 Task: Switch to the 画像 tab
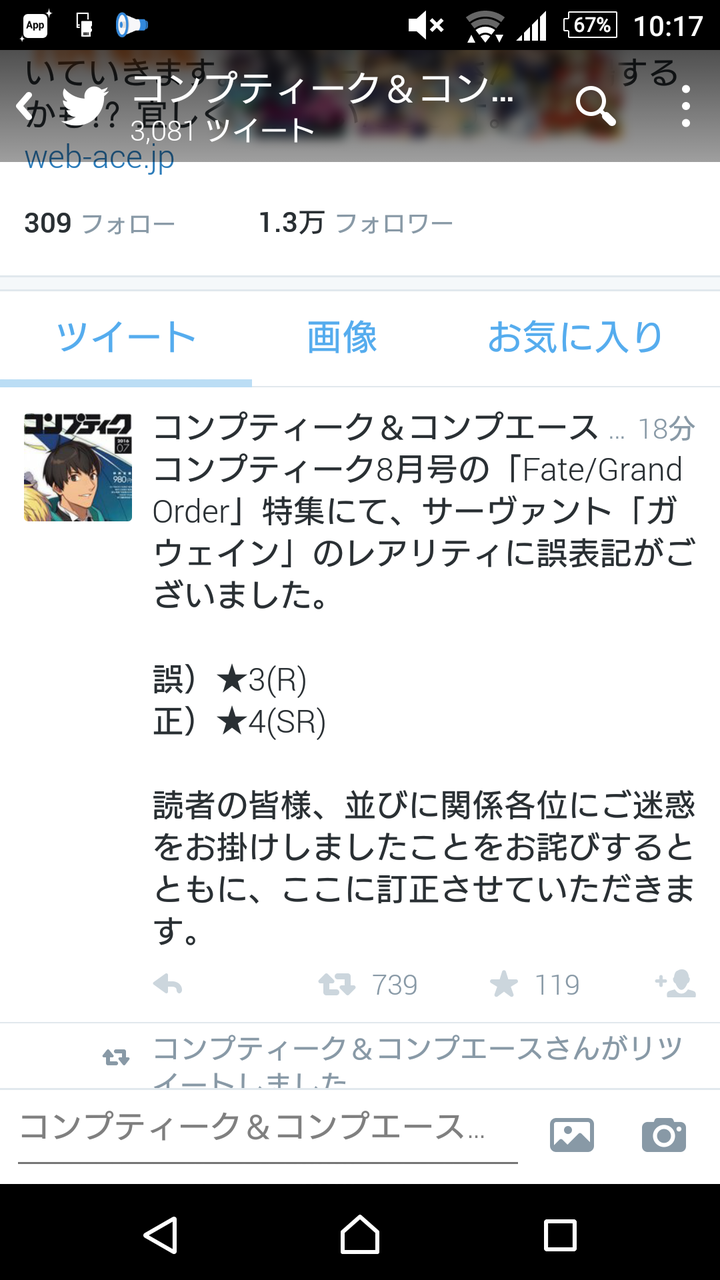342,337
